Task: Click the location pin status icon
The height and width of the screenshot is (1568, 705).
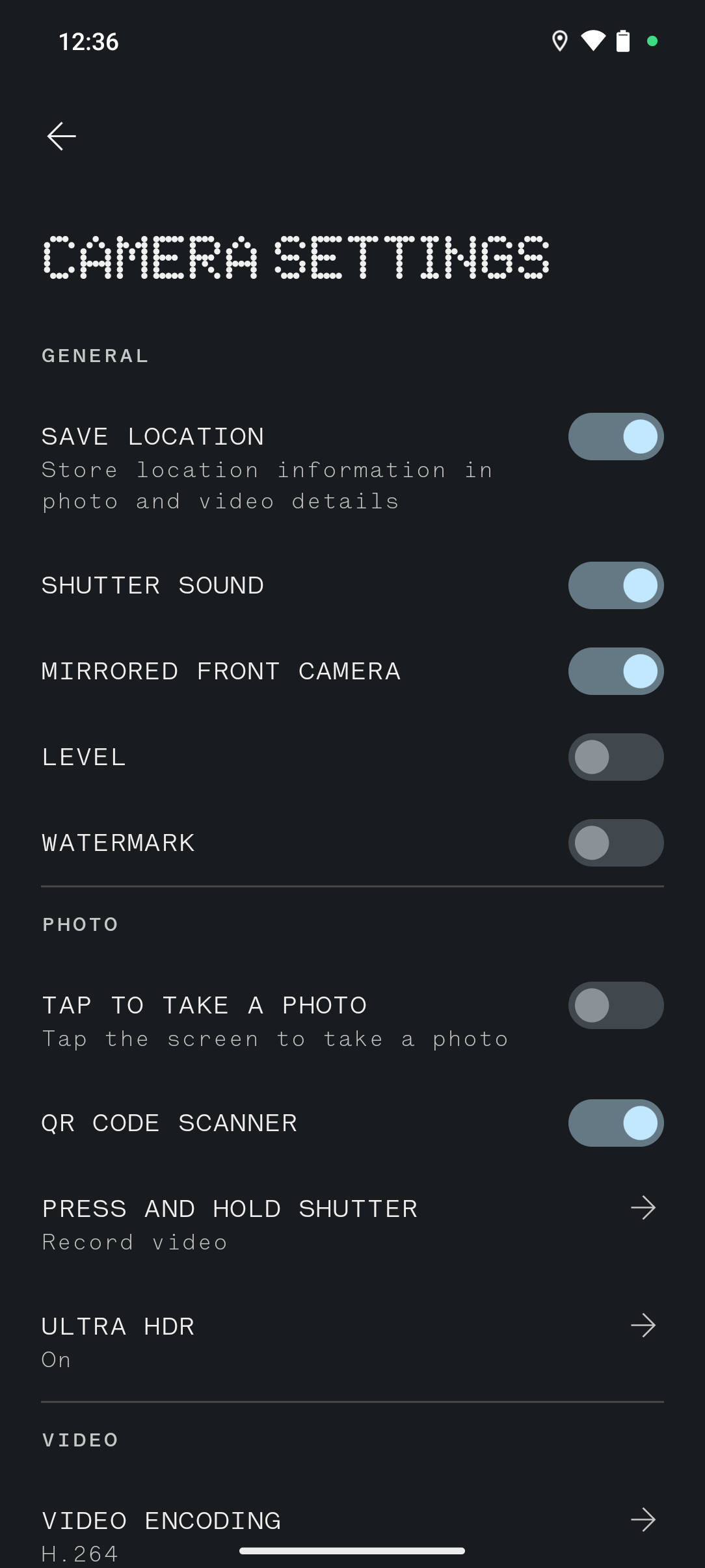Action: 560,42
